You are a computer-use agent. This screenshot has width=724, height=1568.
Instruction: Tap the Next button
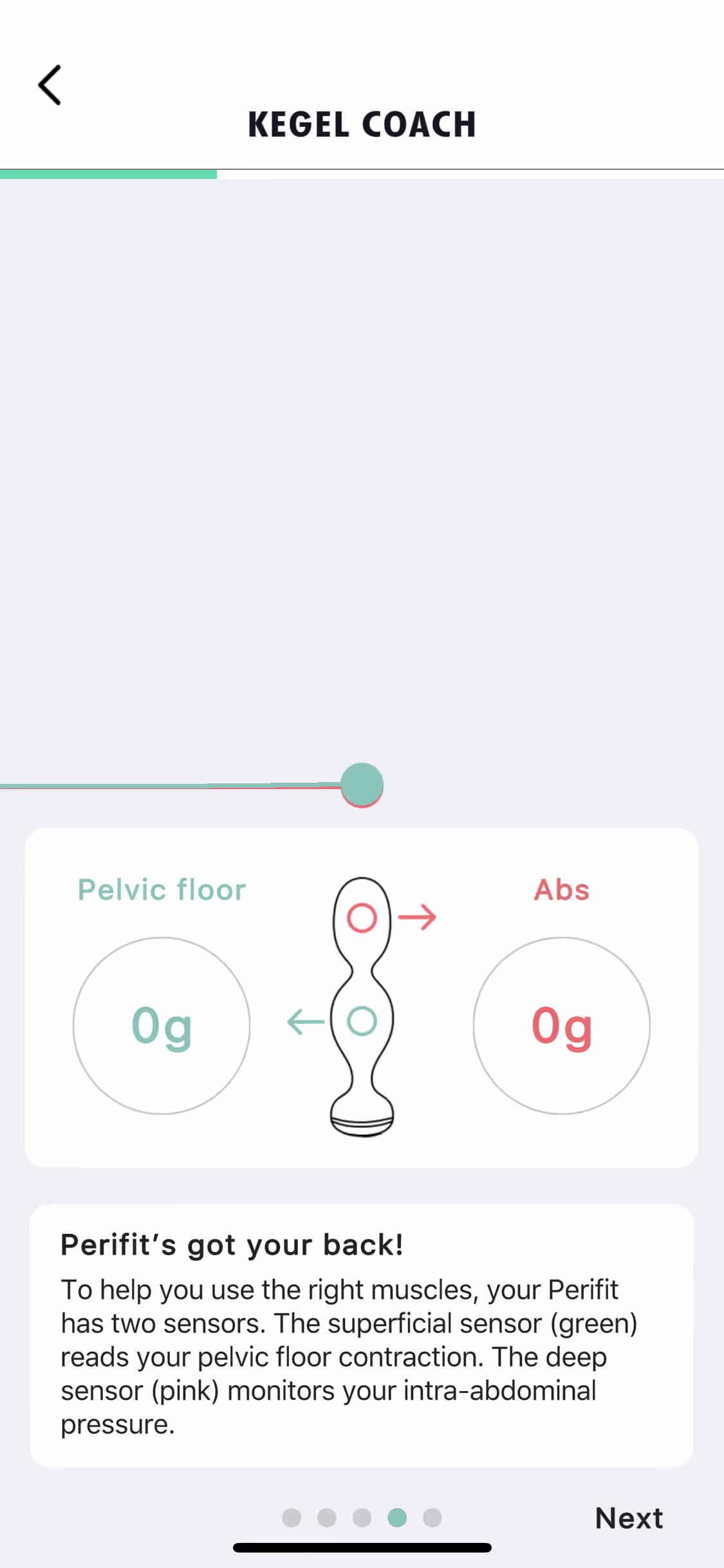pos(629,1517)
